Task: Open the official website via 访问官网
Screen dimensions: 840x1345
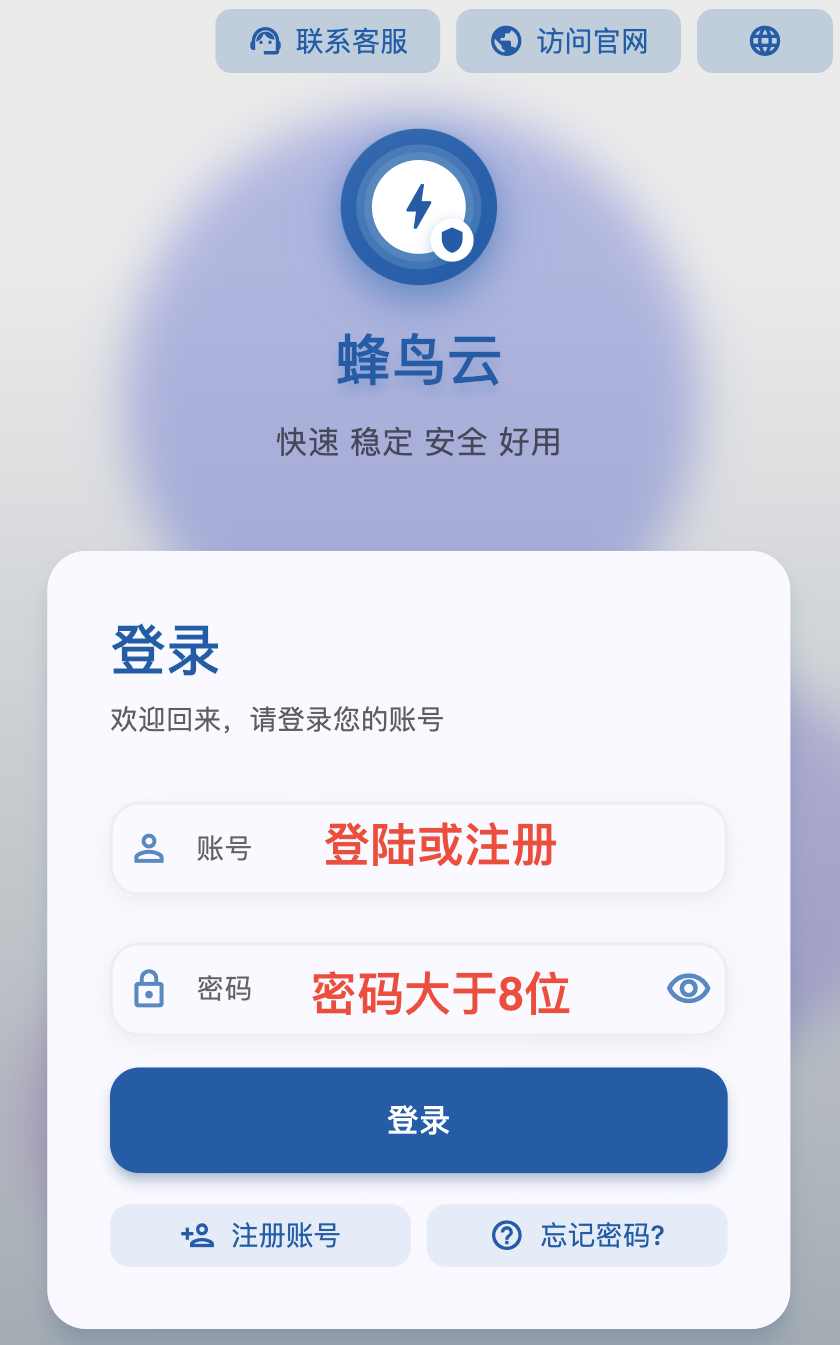Action: coord(568,41)
